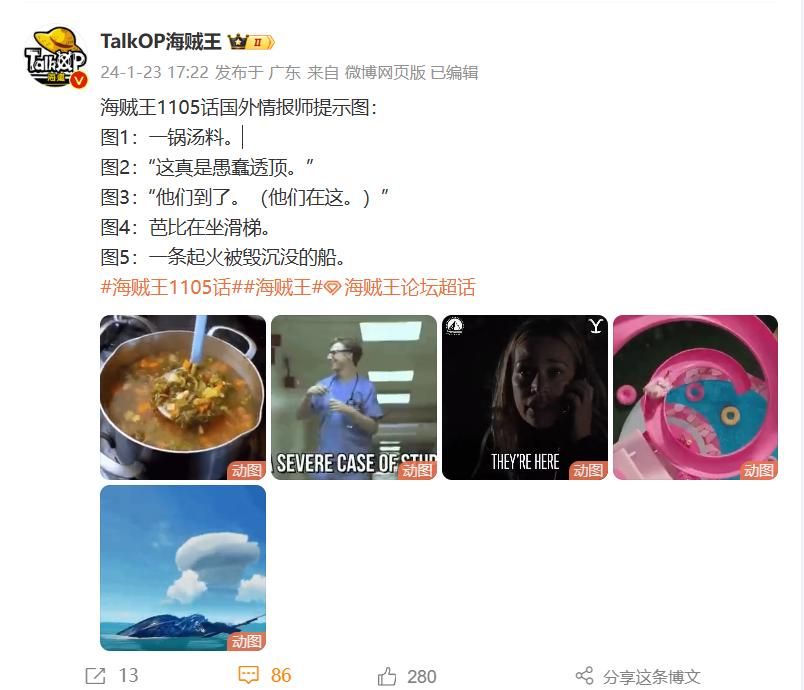This screenshot has height=690, width=804.
Task: View the doctor in scrubs GIF
Action: (354, 397)
